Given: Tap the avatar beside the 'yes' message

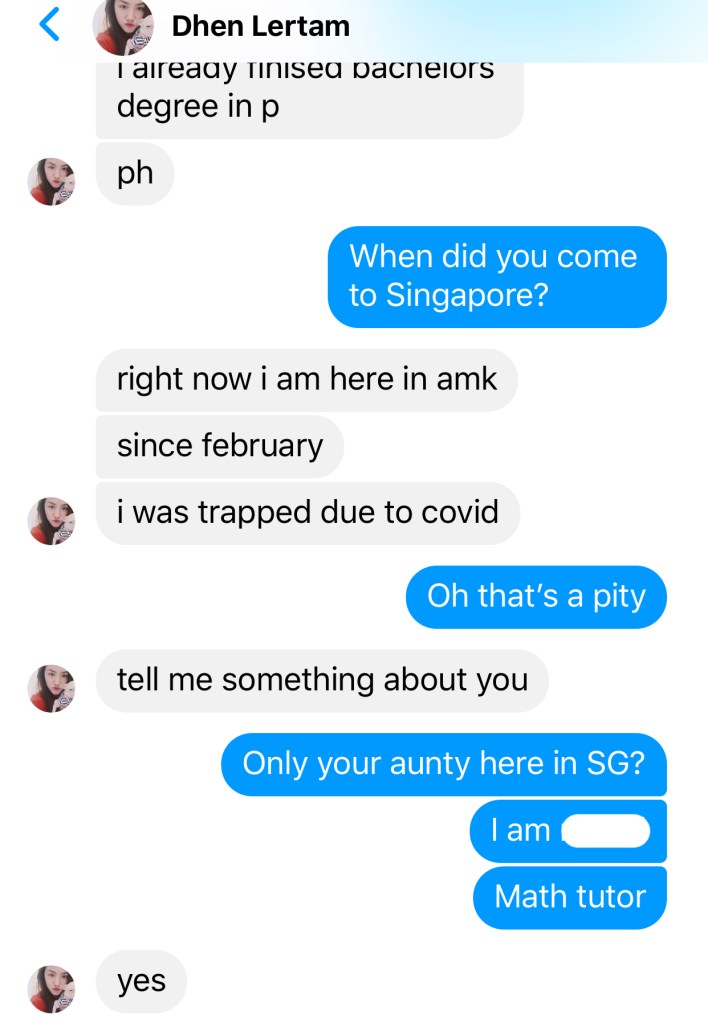Looking at the screenshot, I should [51, 989].
